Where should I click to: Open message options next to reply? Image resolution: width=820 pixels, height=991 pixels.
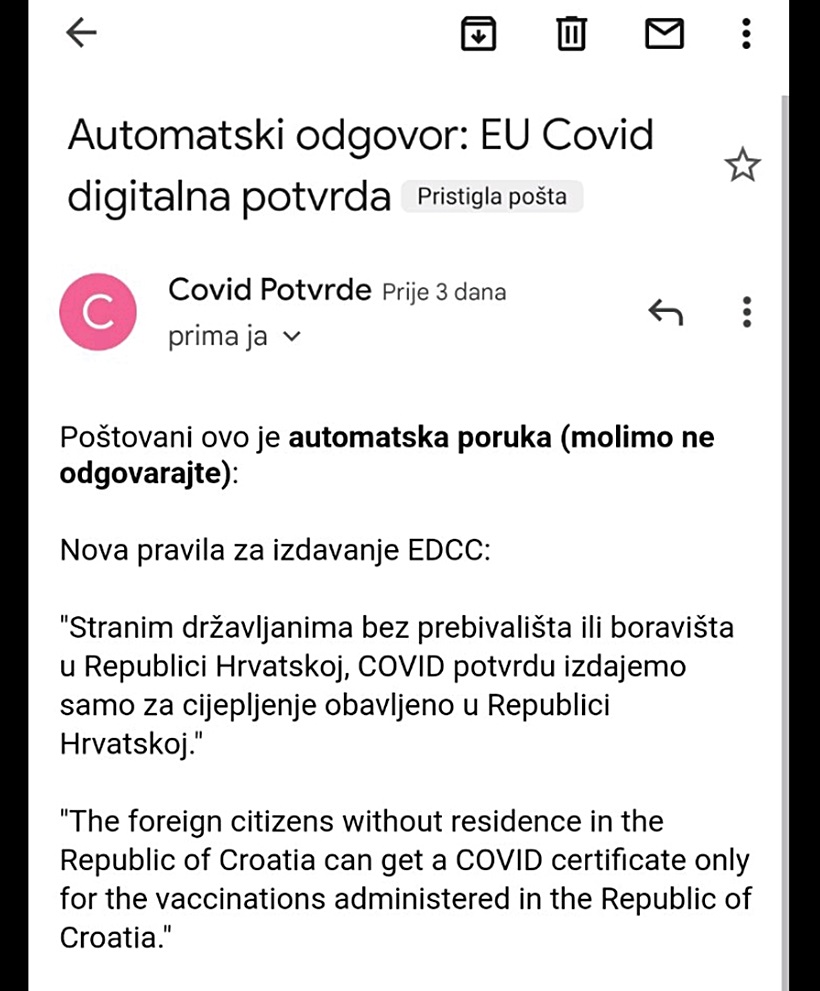(746, 312)
